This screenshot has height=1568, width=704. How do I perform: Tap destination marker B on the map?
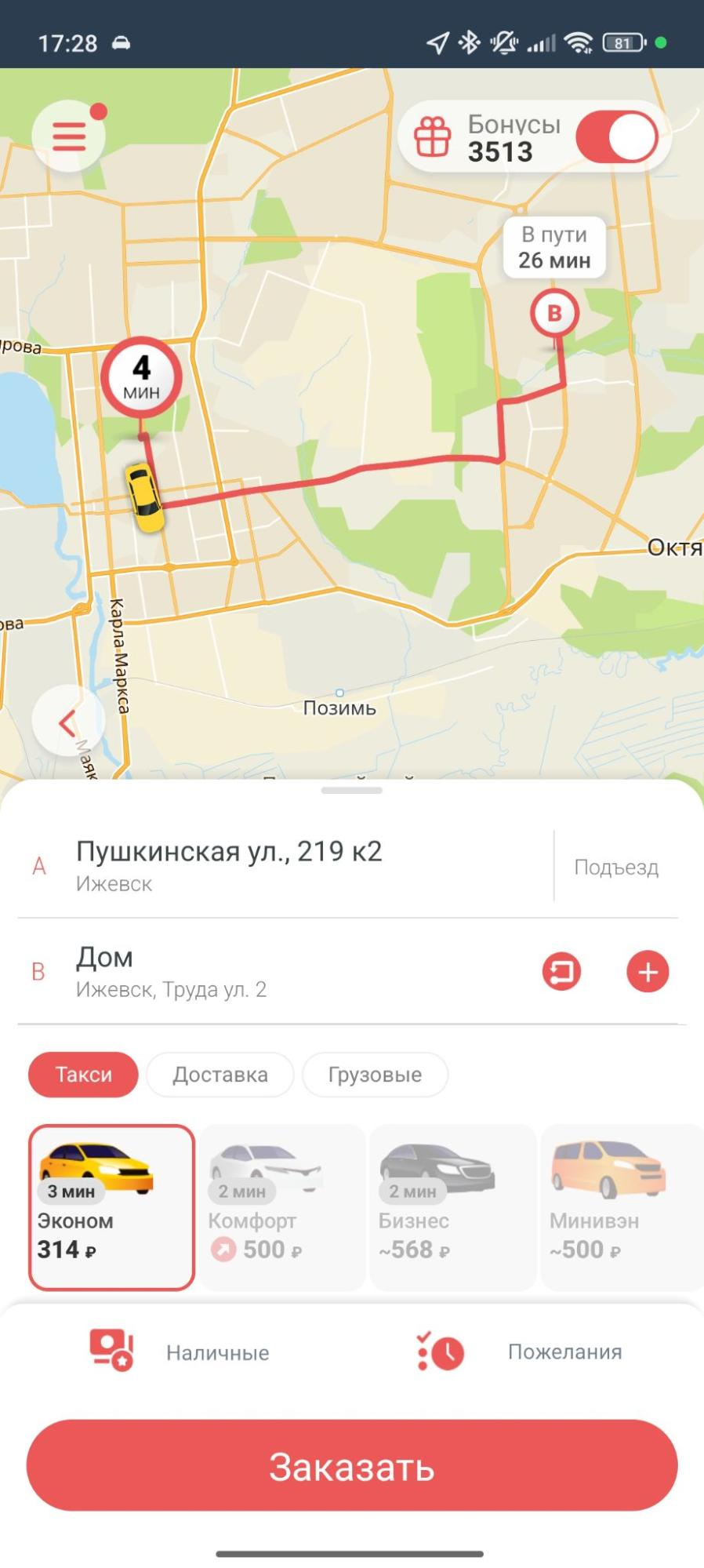554,314
